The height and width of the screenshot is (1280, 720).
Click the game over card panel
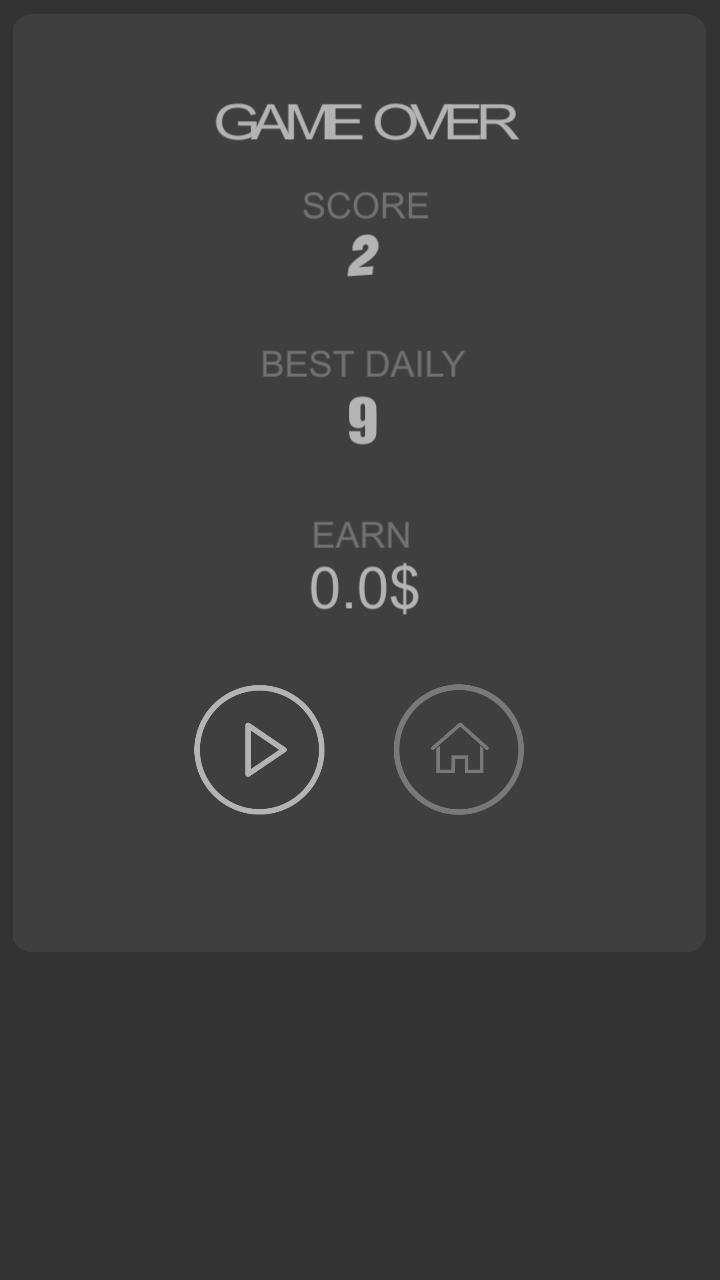(x=360, y=880)
